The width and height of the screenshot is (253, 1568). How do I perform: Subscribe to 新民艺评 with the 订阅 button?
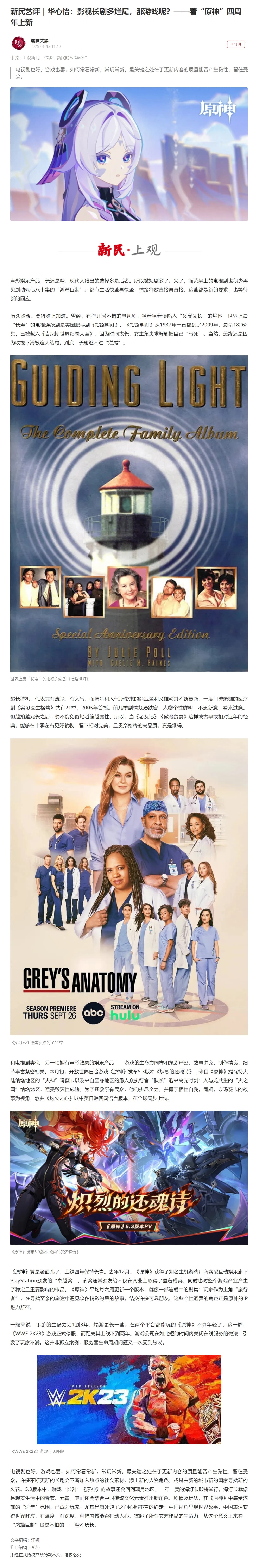tap(236, 44)
